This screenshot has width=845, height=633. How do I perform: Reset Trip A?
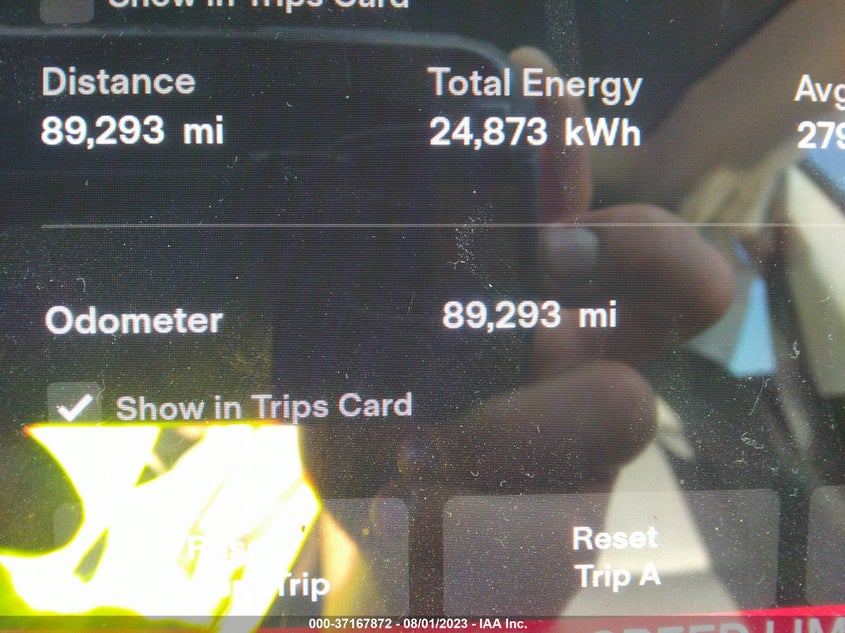612,555
